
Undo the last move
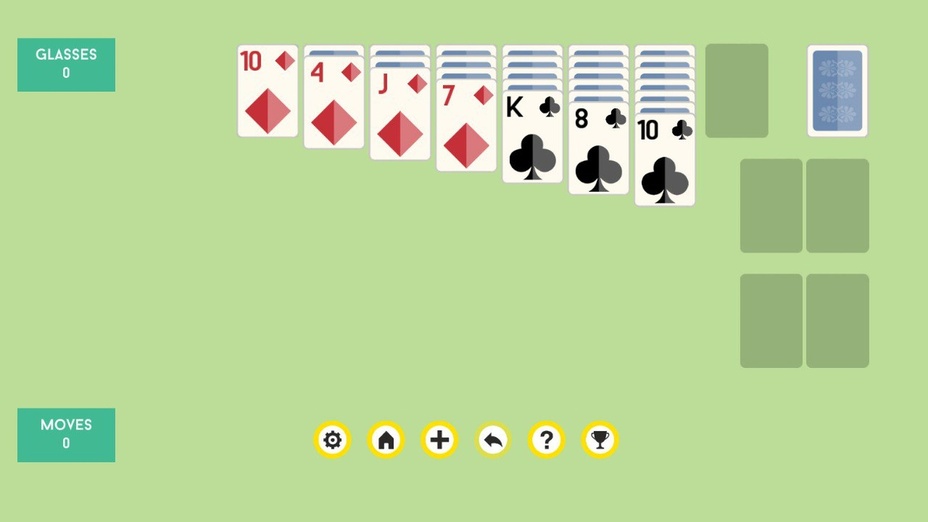pyautogui.click(x=493, y=440)
